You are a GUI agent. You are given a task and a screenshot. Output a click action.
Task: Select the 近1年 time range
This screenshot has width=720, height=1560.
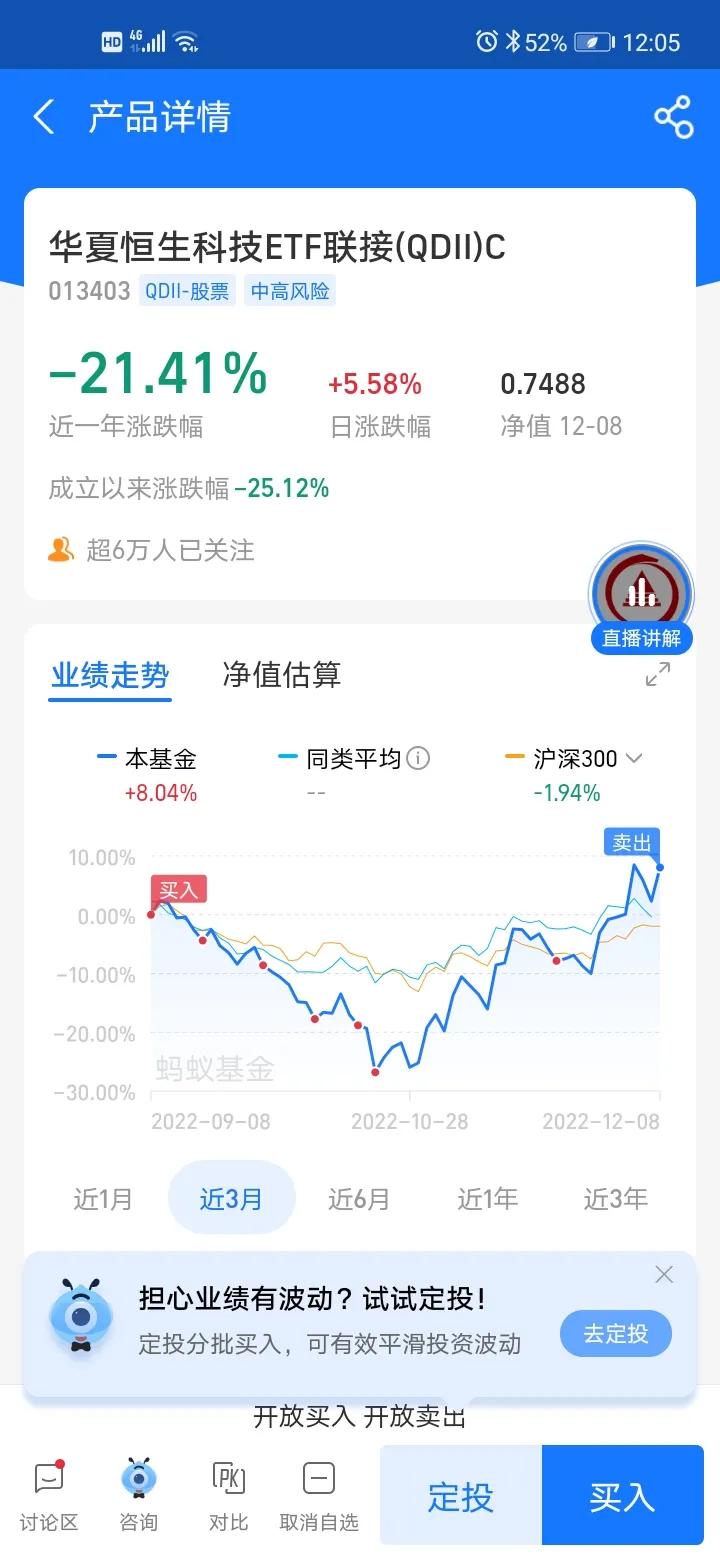click(x=487, y=1197)
